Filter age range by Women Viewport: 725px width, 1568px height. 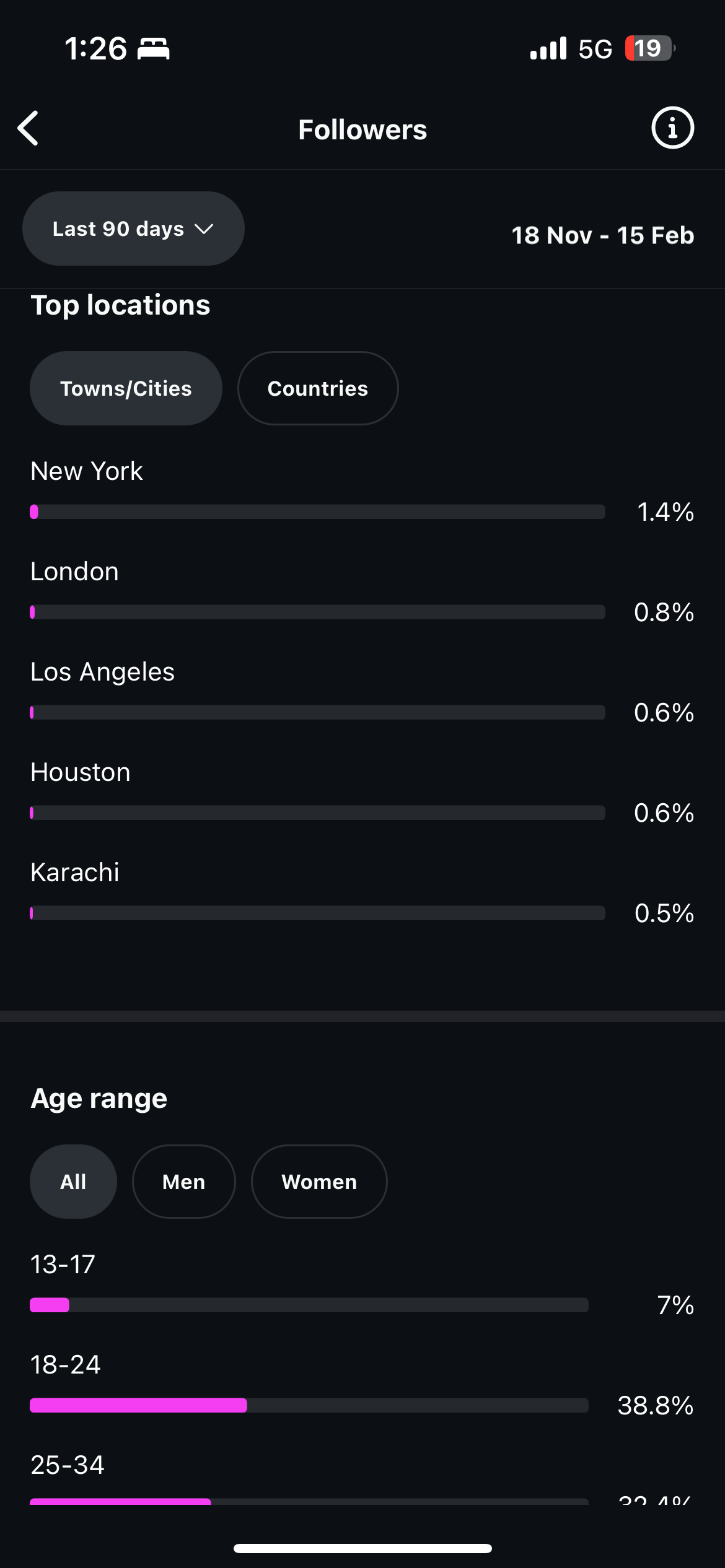pos(319,1182)
